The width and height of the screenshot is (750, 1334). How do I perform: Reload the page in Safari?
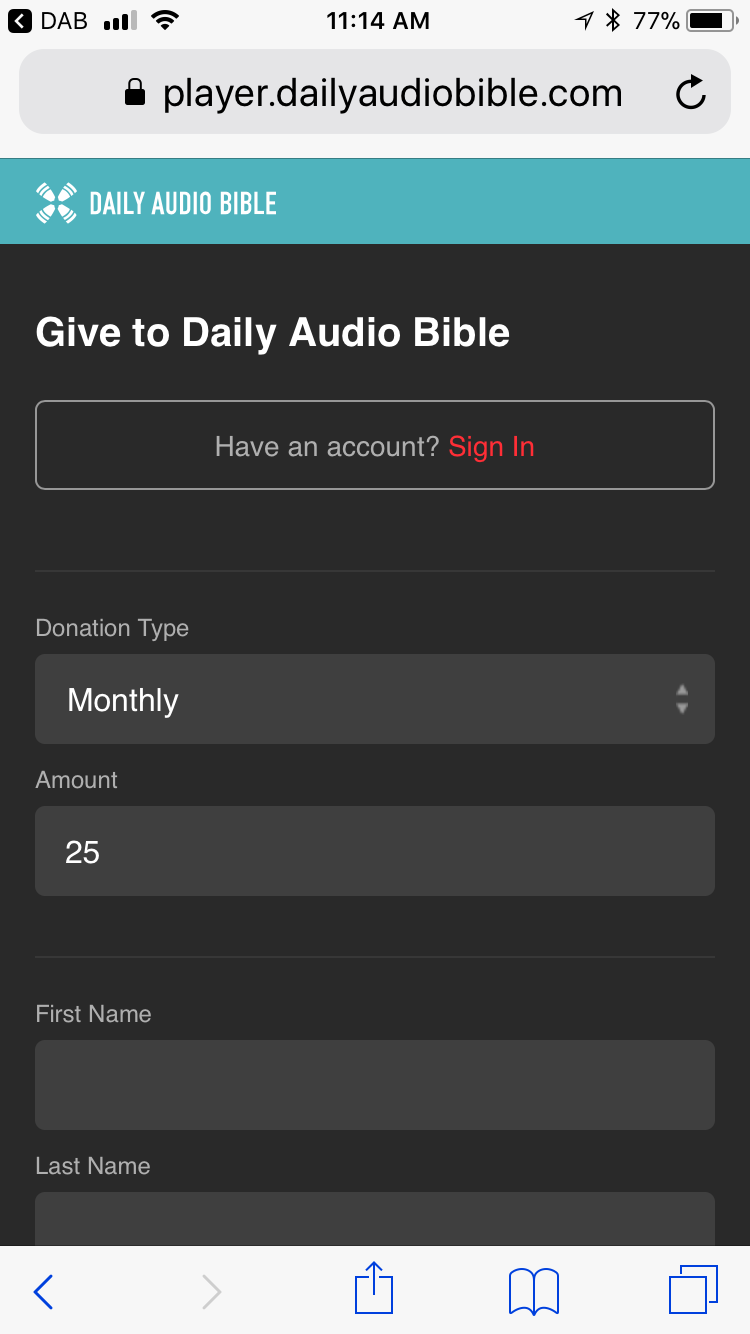[x=690, y=93]
